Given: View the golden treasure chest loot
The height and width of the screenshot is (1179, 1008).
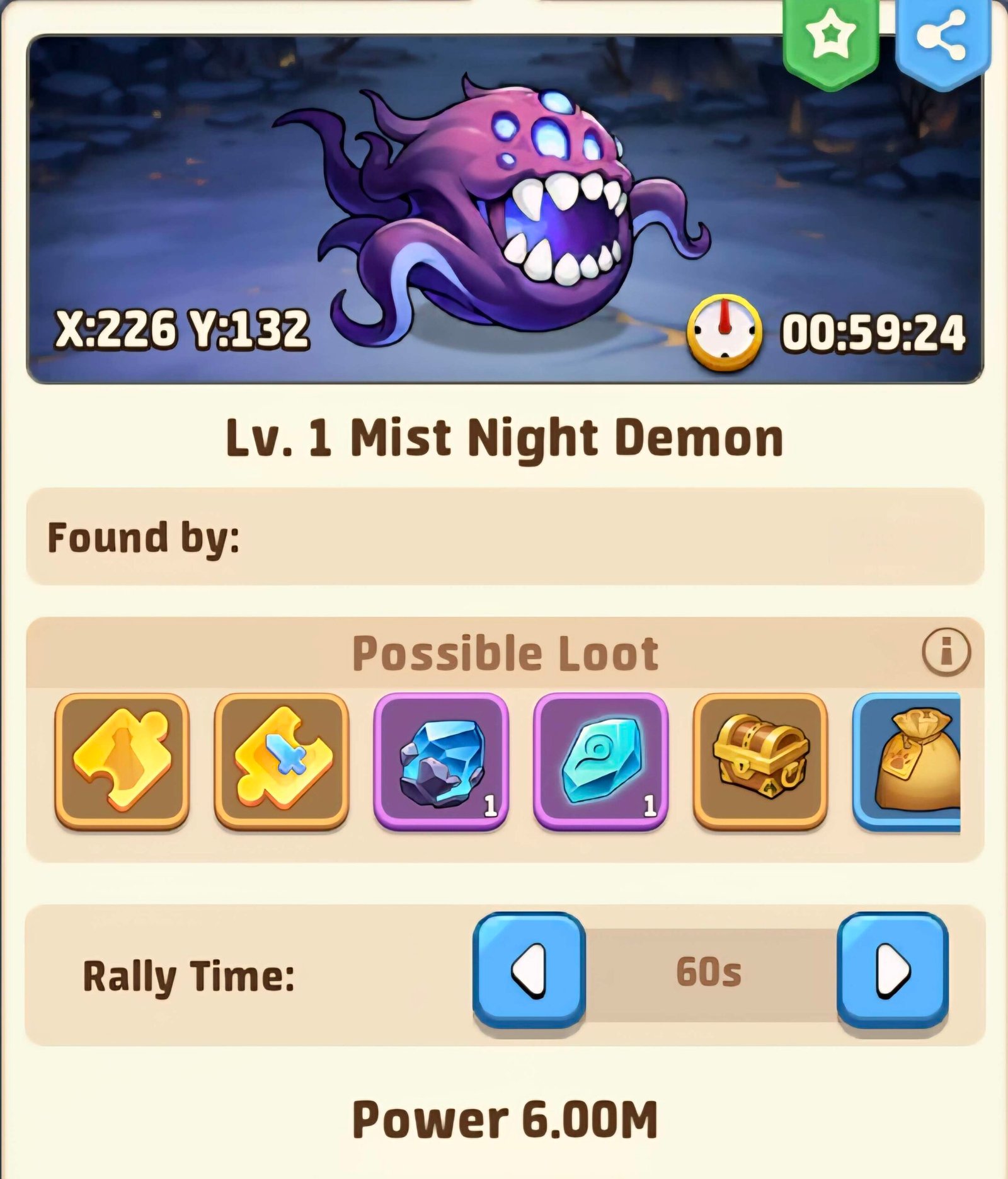Looking at the screenshot, I should tap(760, 761).
